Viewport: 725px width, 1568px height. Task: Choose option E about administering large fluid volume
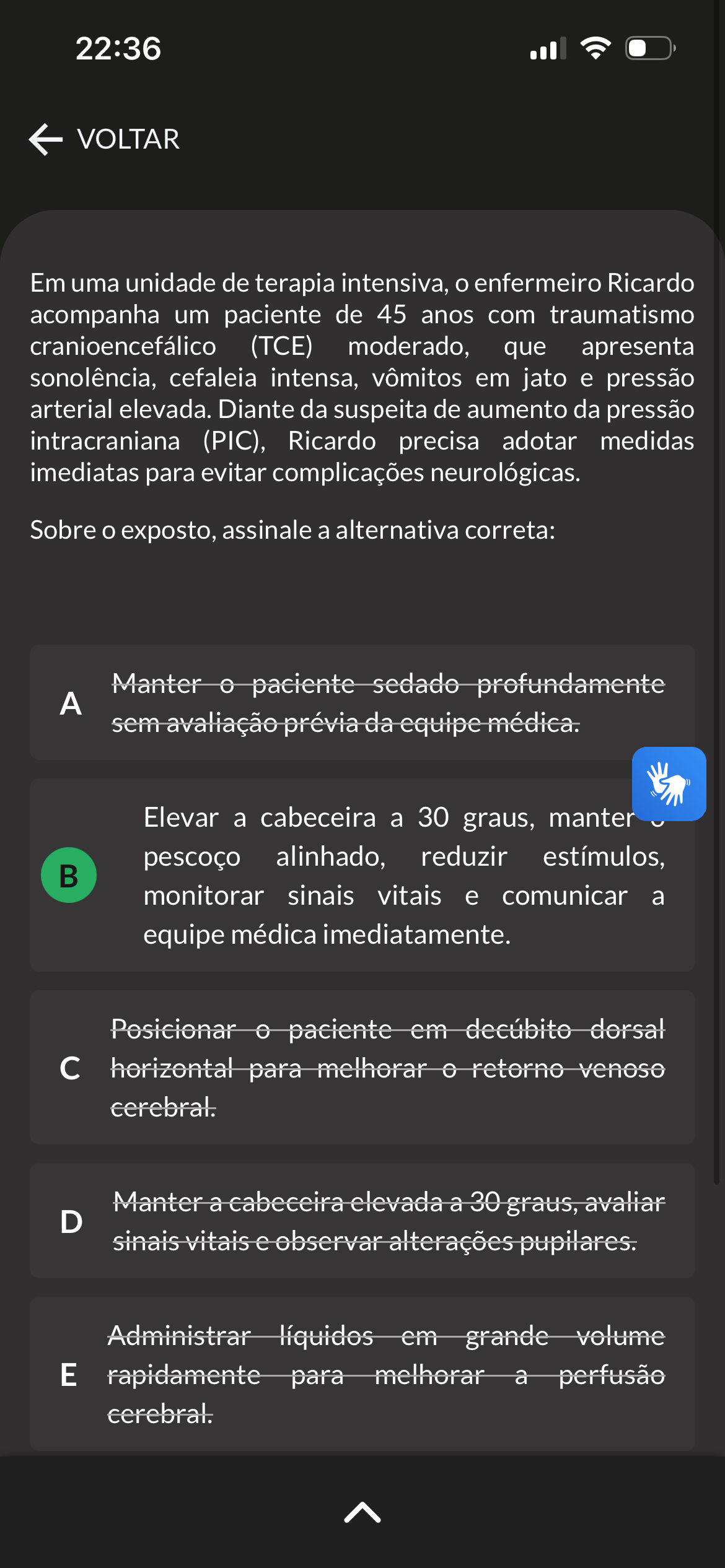(x=362, y=1374)
